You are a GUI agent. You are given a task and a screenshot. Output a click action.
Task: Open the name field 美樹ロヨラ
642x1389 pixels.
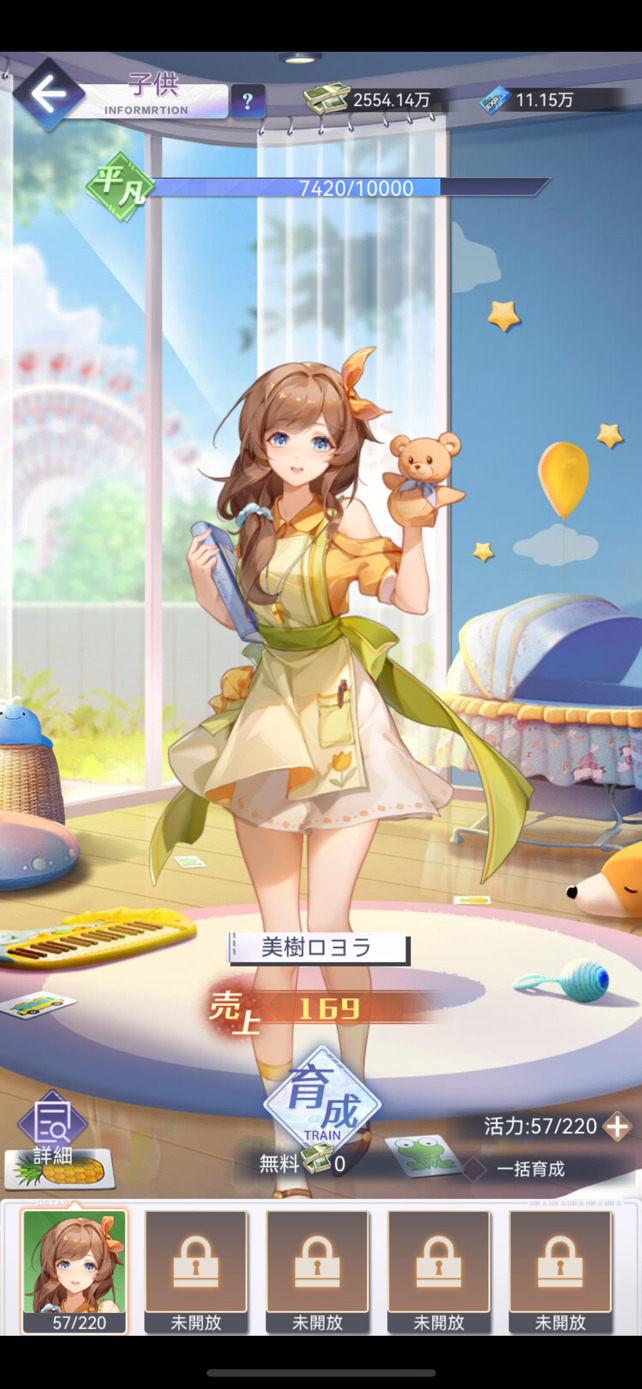tap(319, 947)
